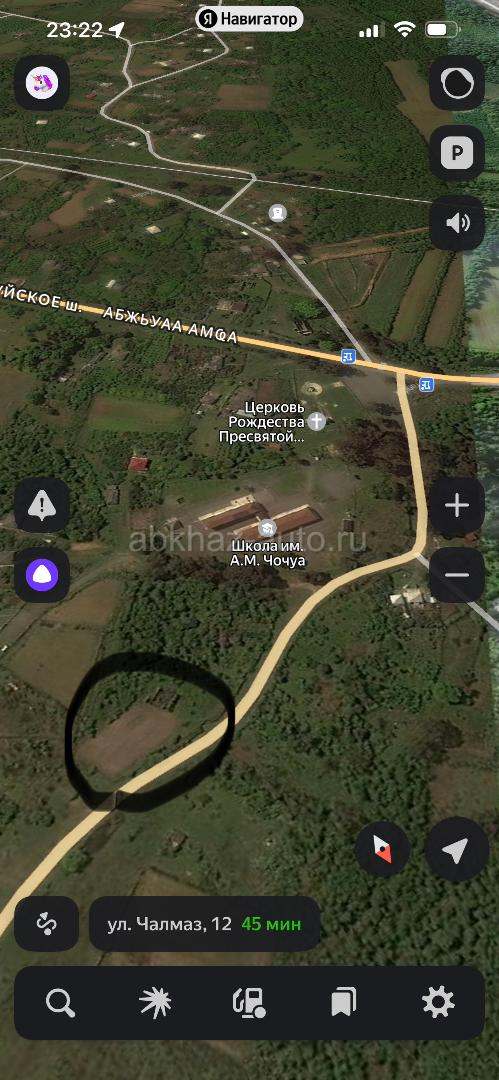Open the map layers circle button

tap(457, 83)
